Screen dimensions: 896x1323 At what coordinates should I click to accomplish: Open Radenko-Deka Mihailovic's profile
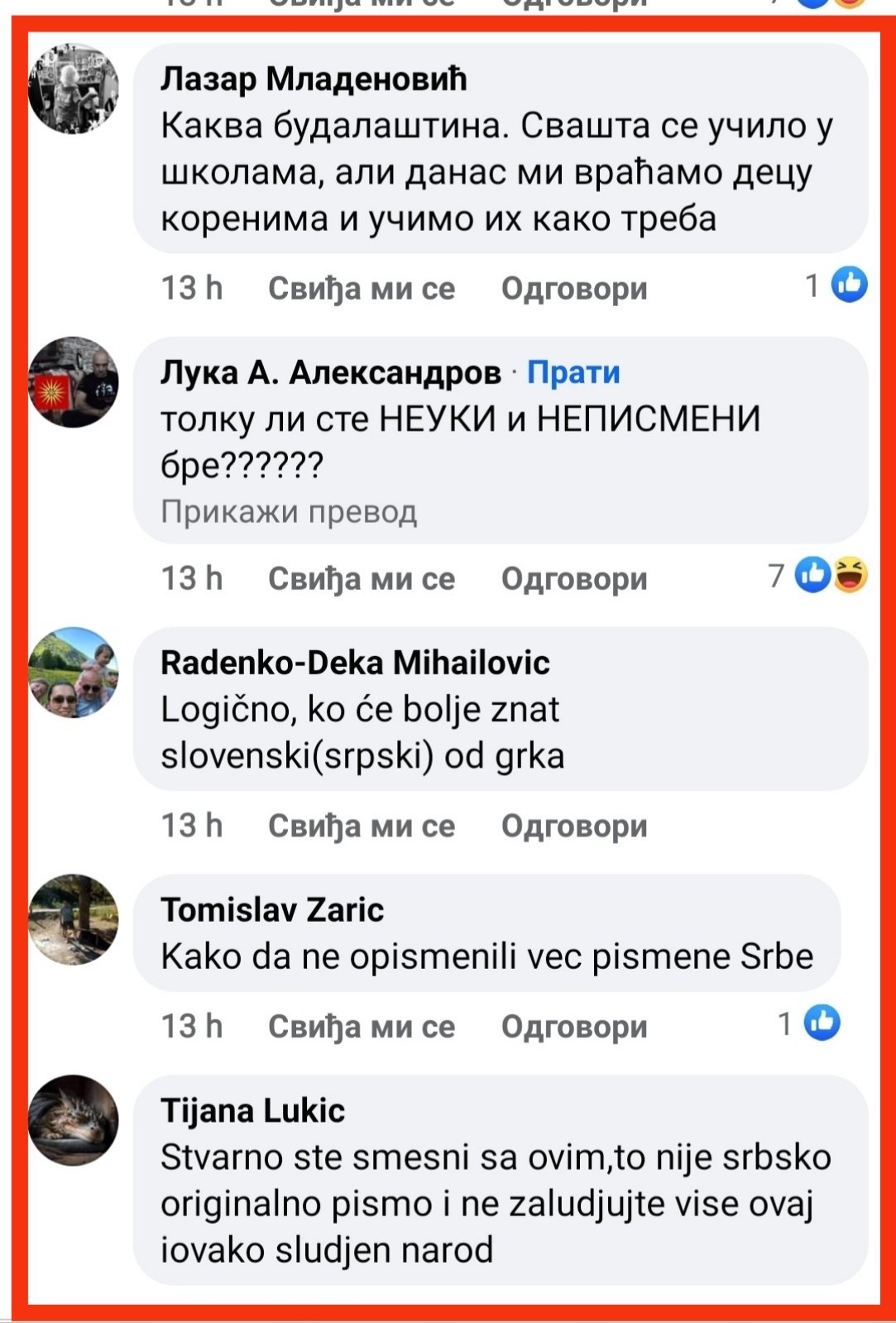click(x=355, y=663)
